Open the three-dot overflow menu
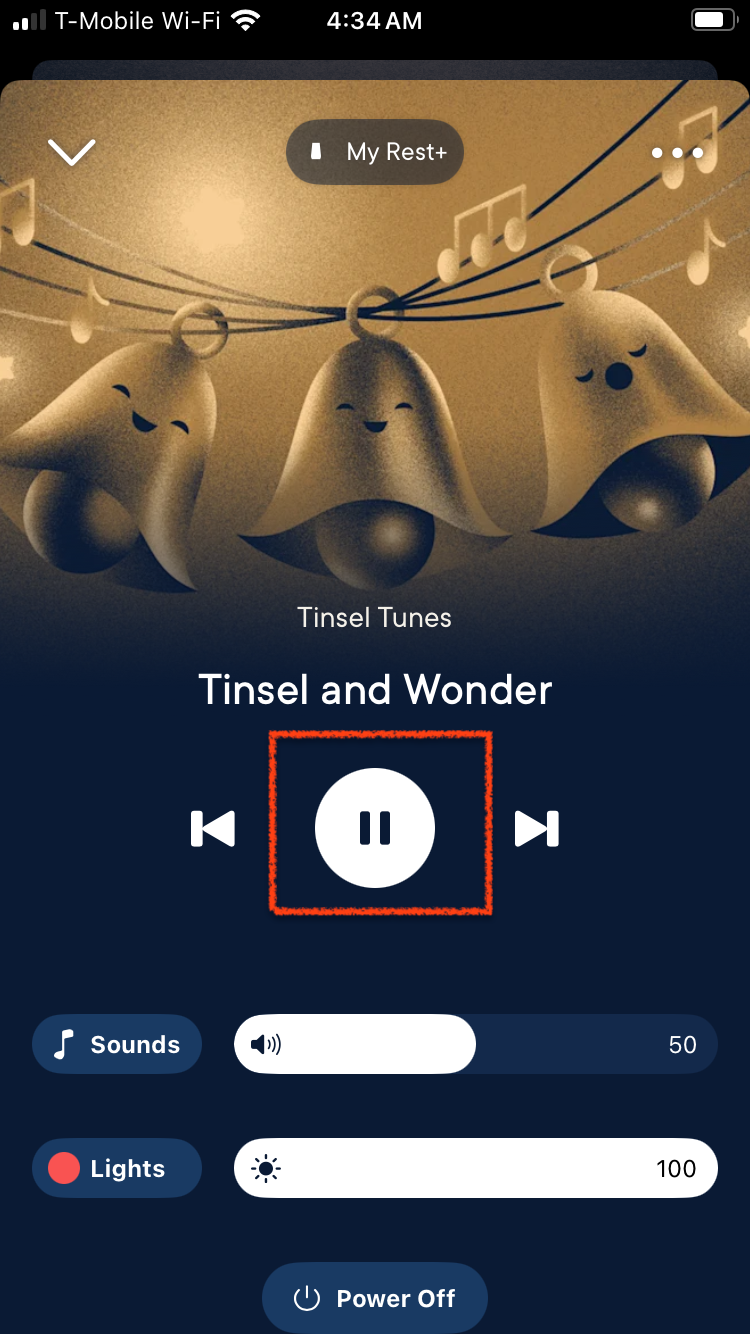 [677, 153]
